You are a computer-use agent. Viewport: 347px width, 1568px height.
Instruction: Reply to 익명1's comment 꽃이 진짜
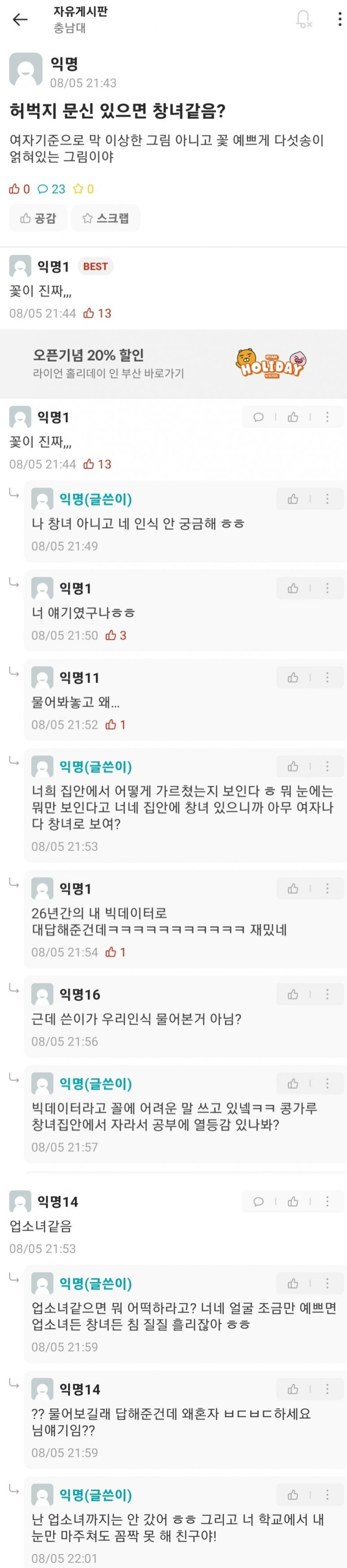click(x=258, y=417)
